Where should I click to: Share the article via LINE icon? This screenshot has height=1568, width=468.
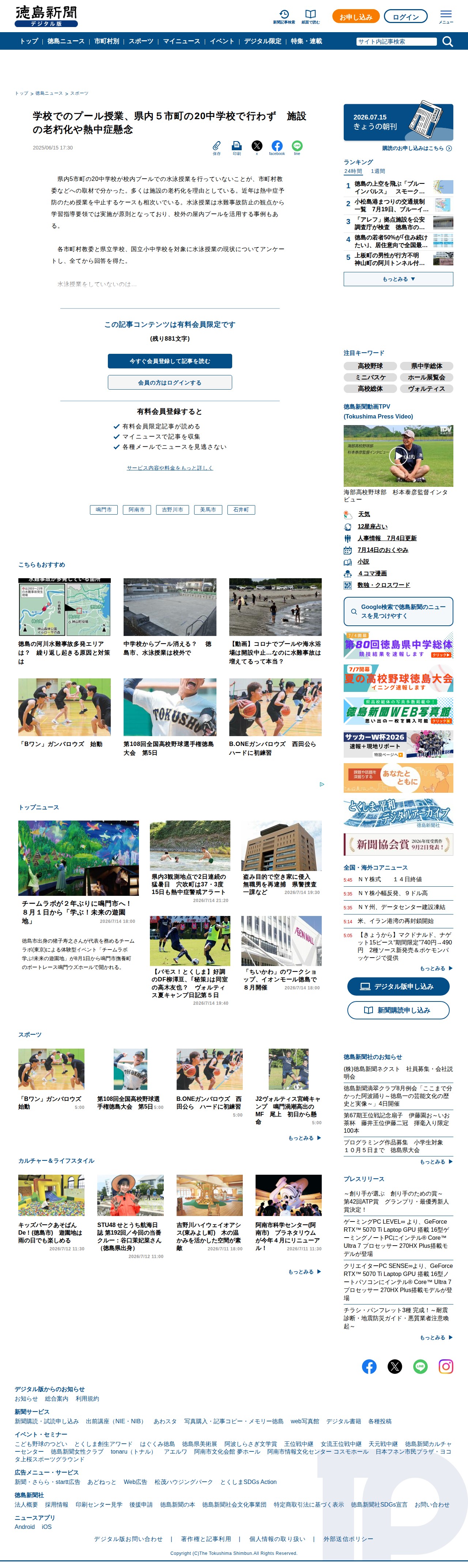point(297,147)
